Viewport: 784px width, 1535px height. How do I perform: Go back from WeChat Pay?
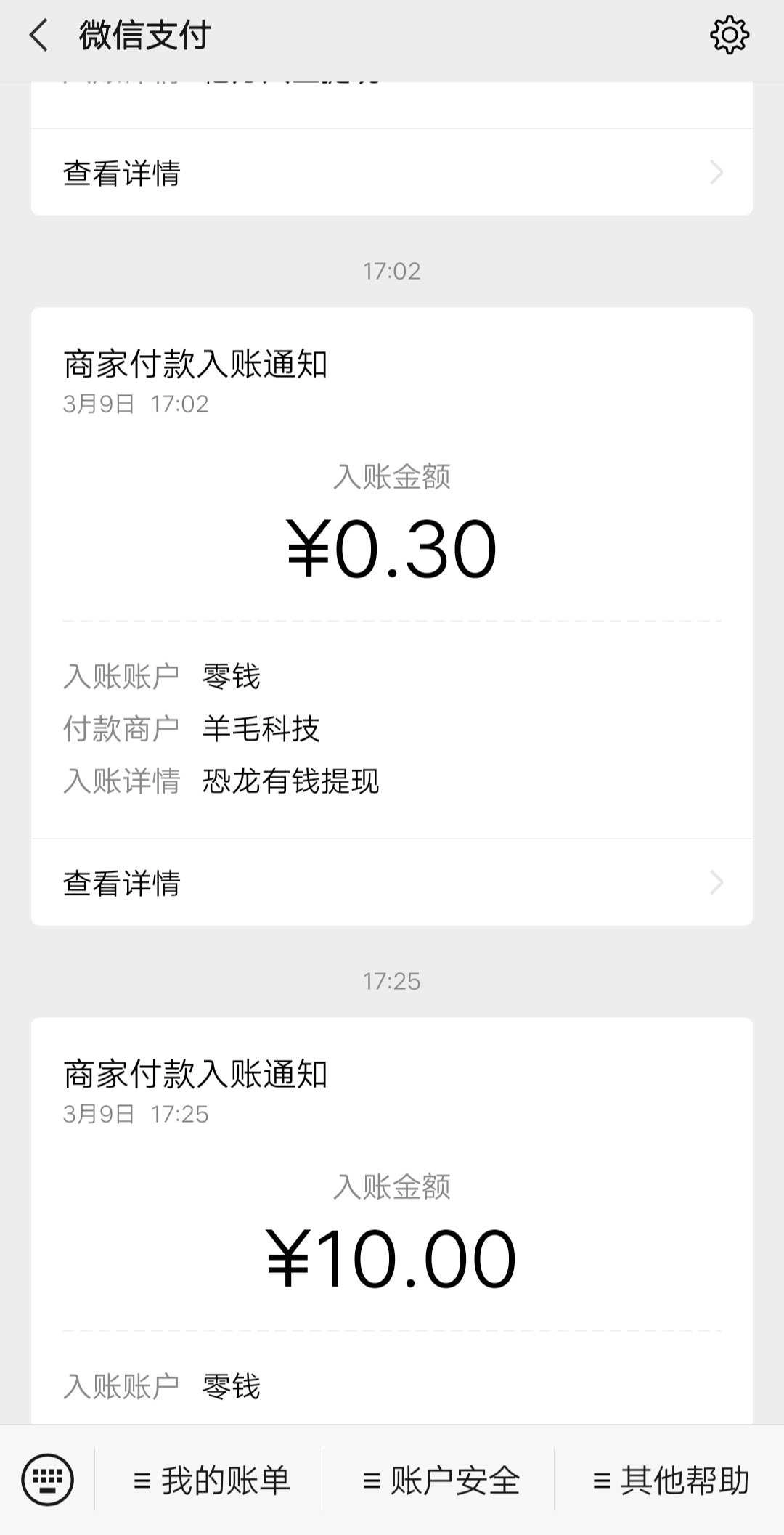[38, 35]
